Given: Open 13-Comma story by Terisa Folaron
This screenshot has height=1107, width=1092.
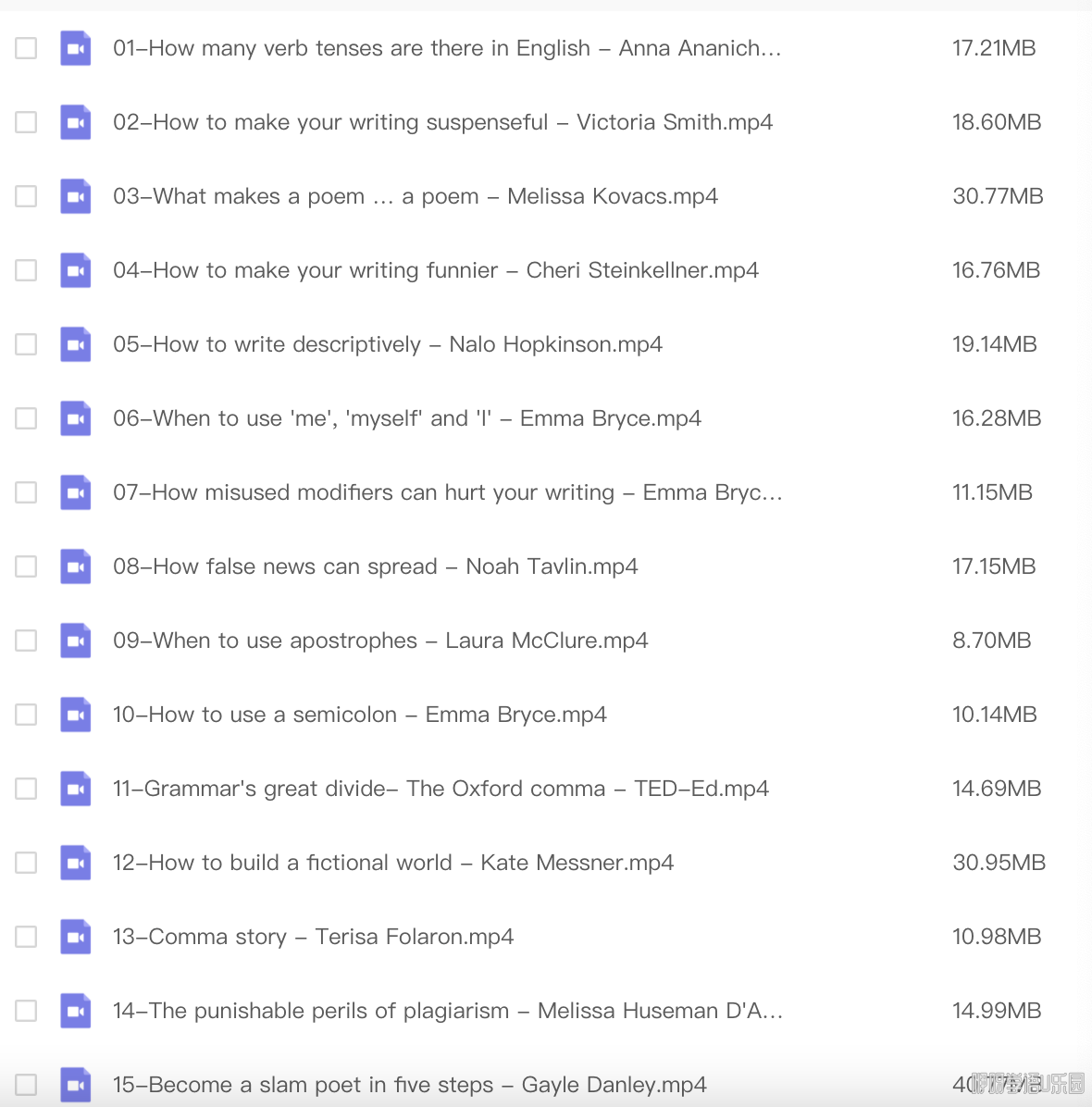Looking at the screenshot, I should pos(313,937).
